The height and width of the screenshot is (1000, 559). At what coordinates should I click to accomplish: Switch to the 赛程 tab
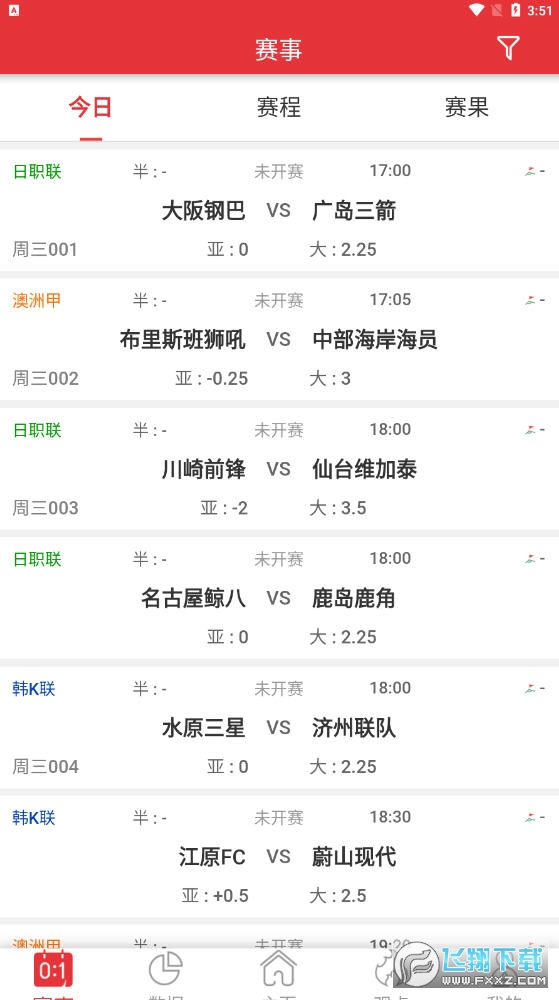[x=279, y=107]
